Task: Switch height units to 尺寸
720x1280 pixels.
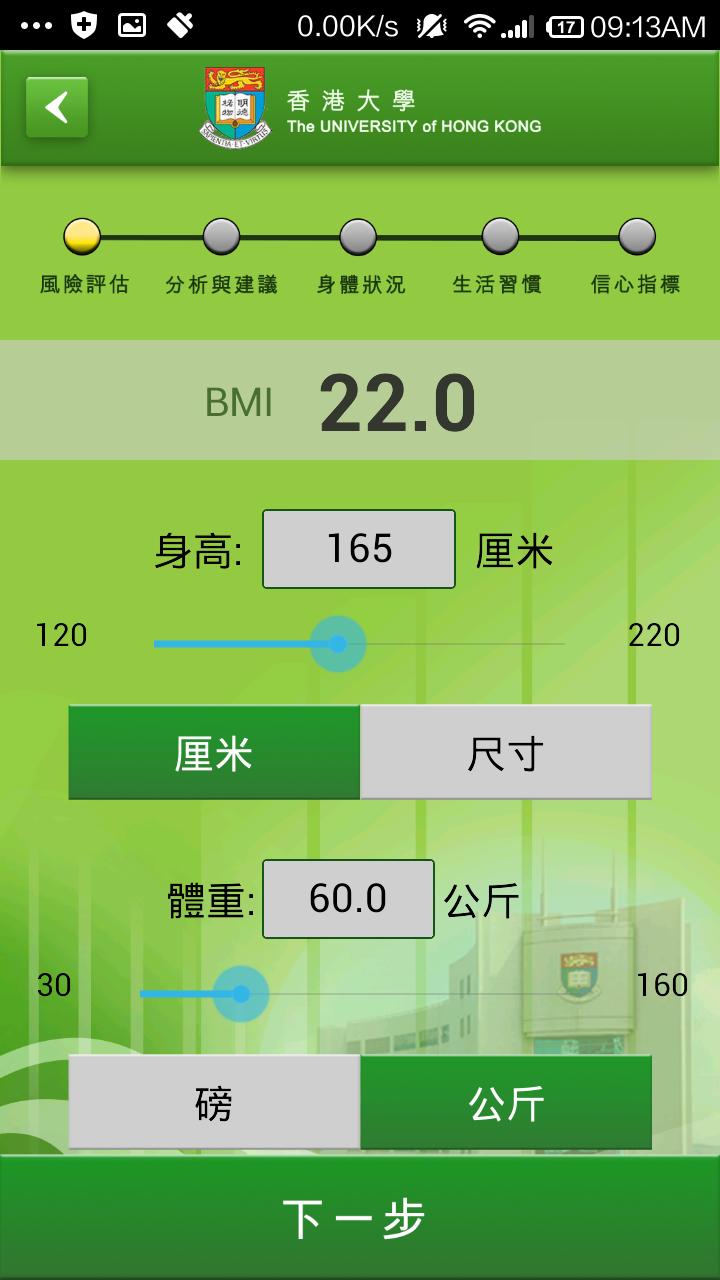Action: pyautogui.click(x=505, y=751)
